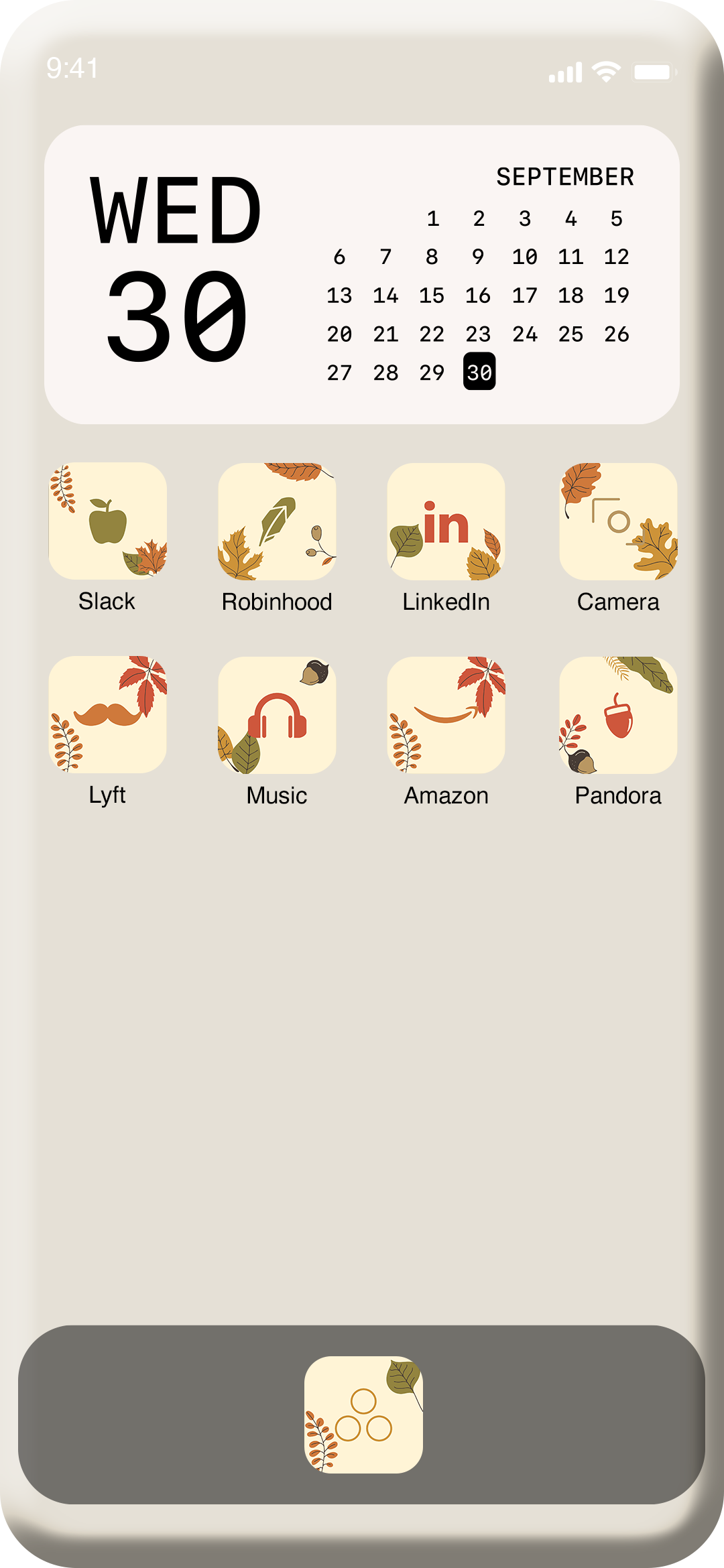
Task: Open the Slack app
Action: (x=107, y=521)
